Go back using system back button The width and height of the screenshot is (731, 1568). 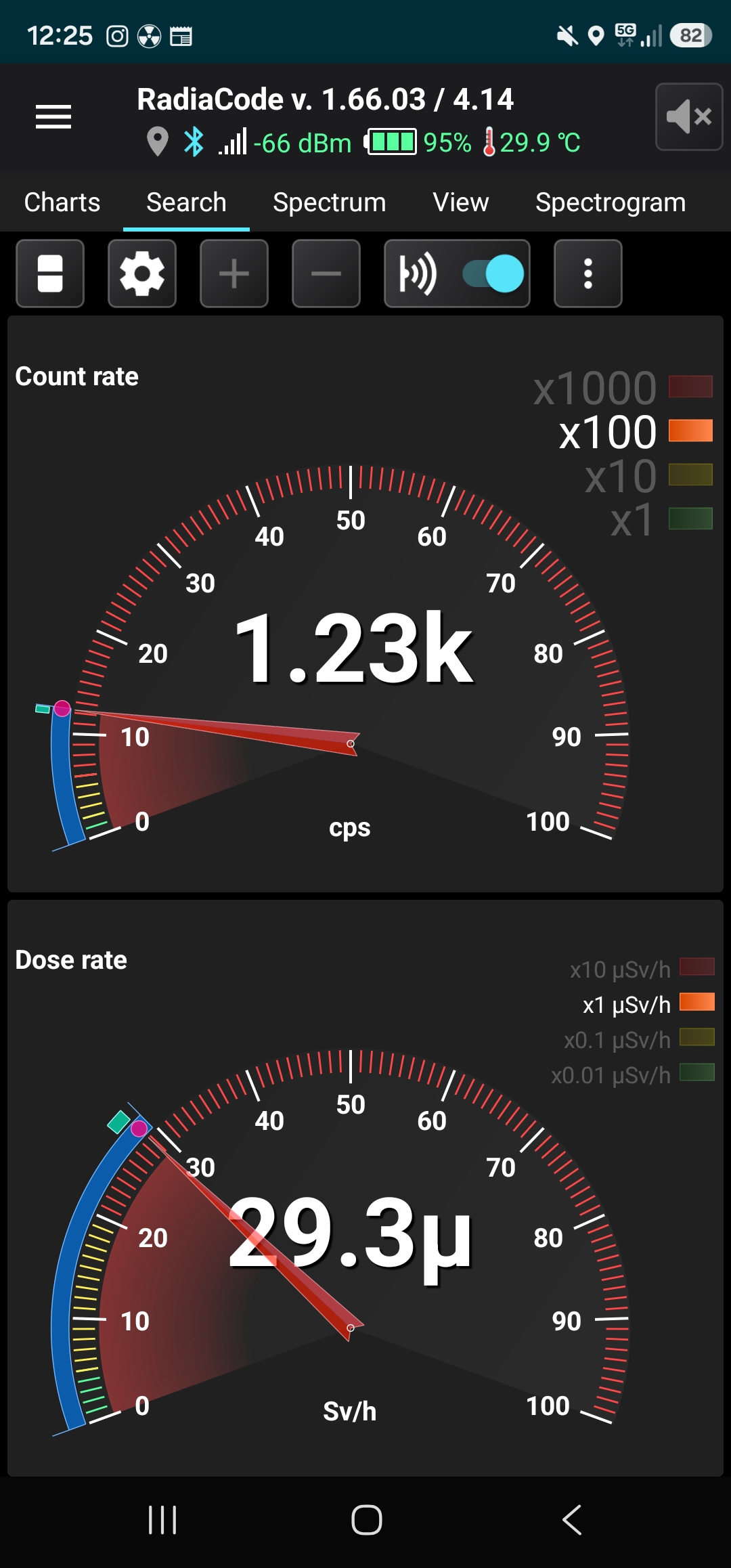(x=572, y=1520)
